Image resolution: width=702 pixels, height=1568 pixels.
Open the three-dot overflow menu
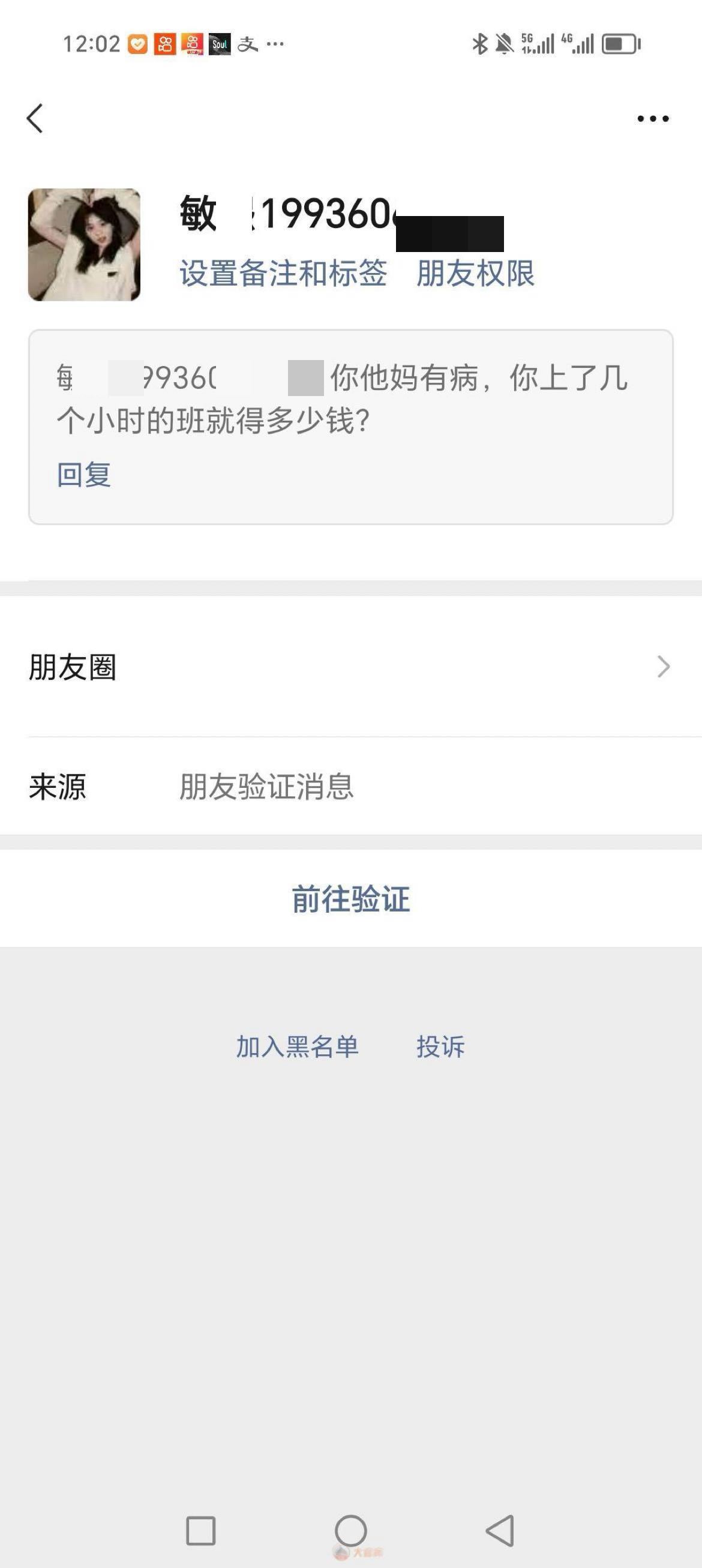[x=653, y=119]
